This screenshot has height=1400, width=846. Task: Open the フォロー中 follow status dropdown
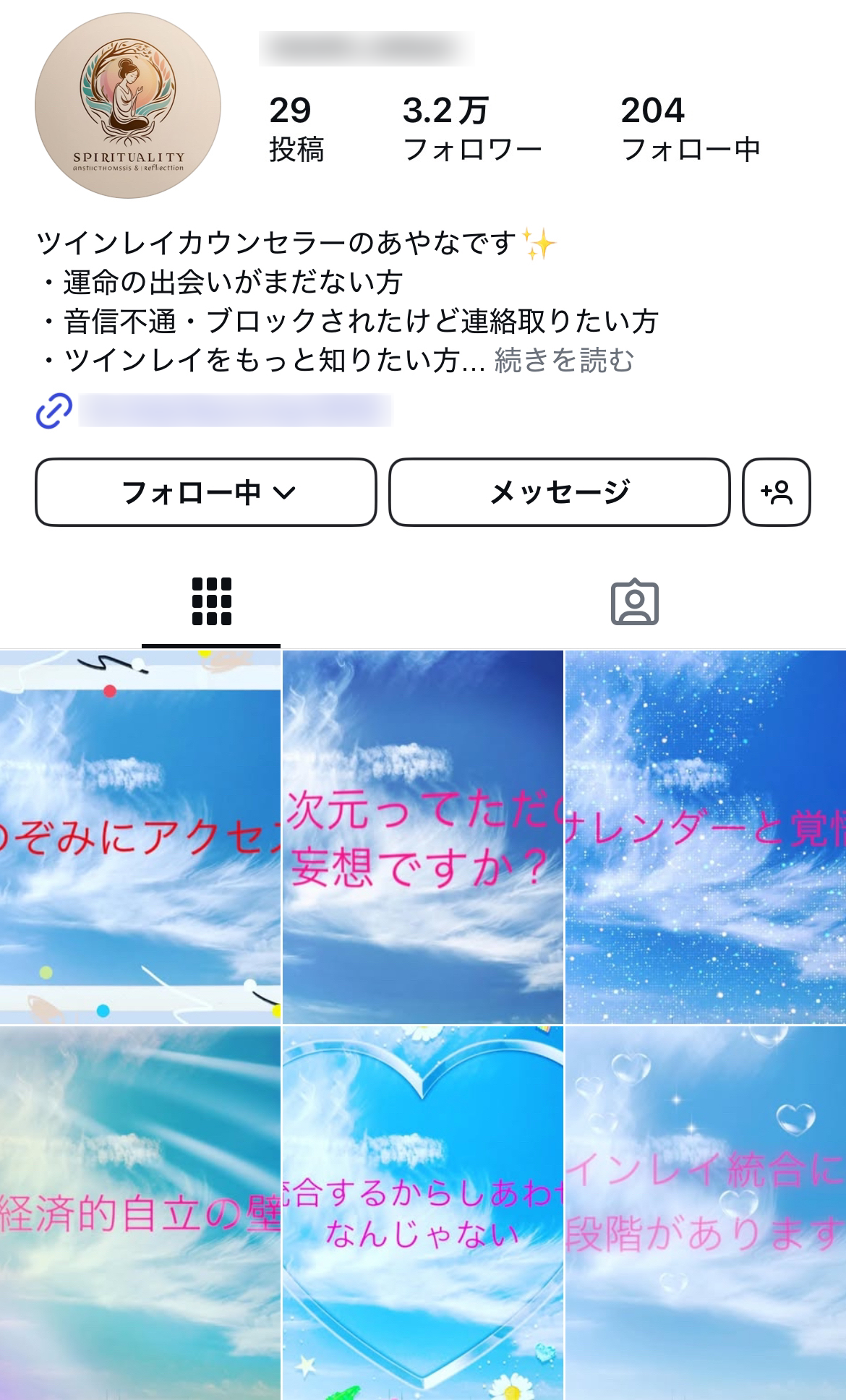tap(205, 492)
